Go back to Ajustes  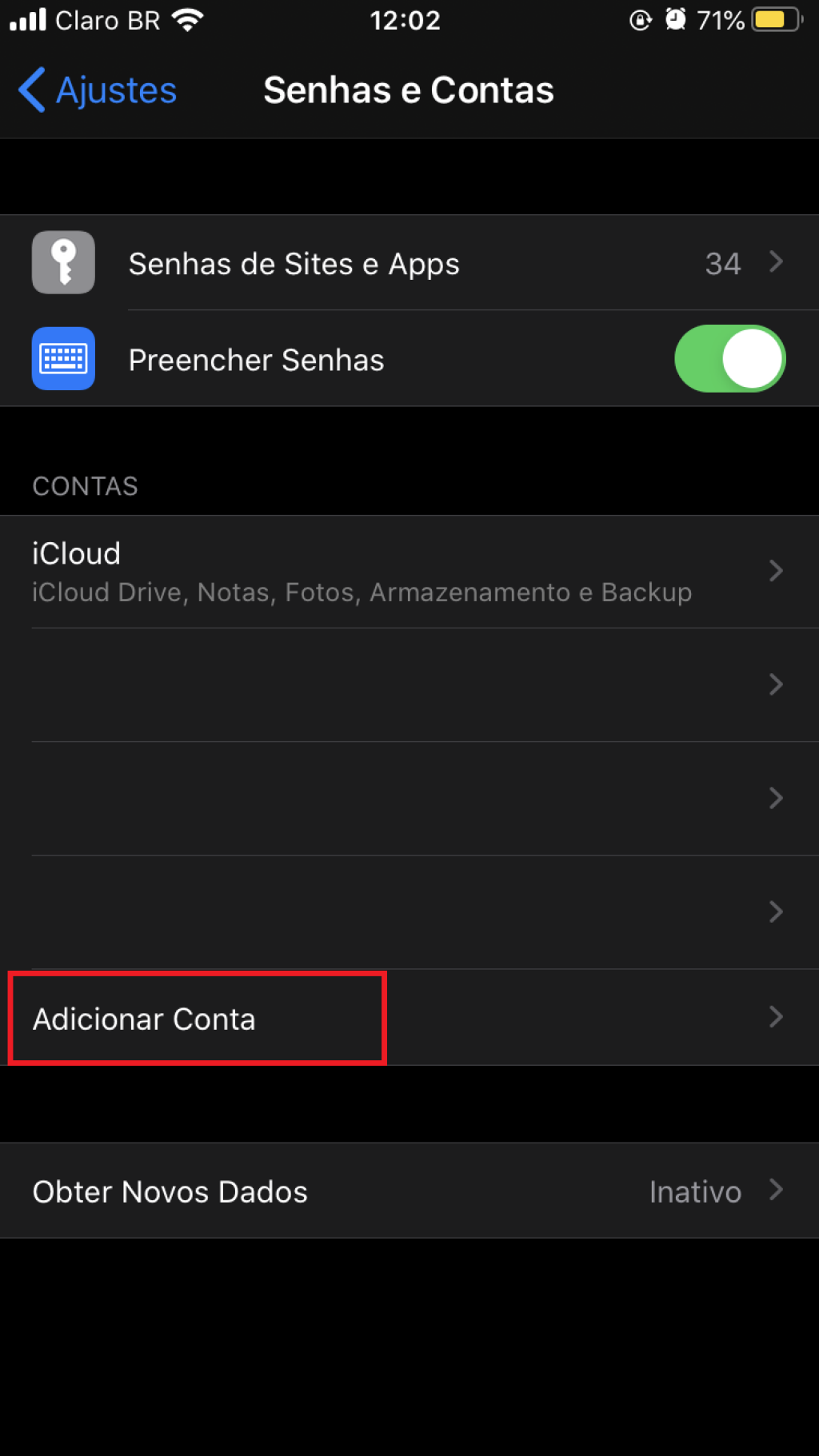tap(98, 90)
